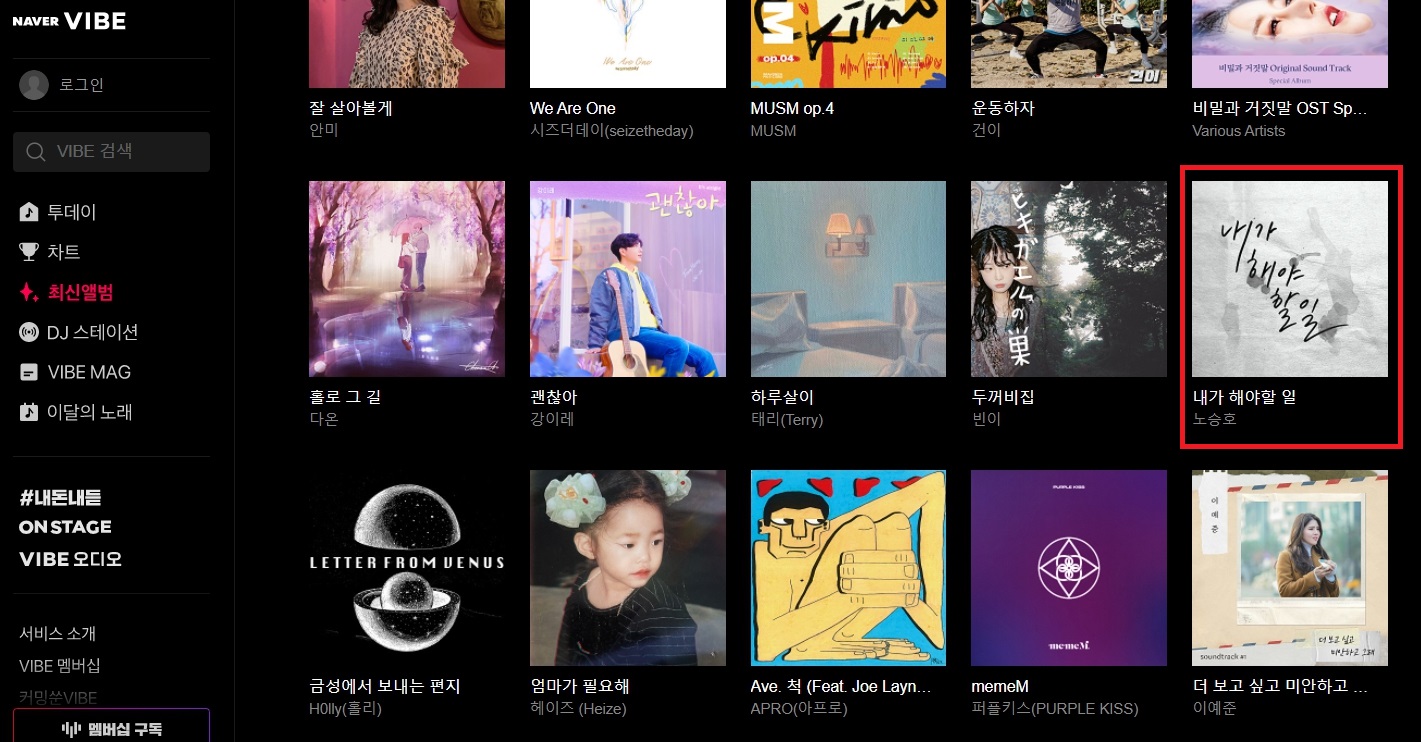Open the 하루살이 album by 태리

pyautogui.click(x=848, y=279)
